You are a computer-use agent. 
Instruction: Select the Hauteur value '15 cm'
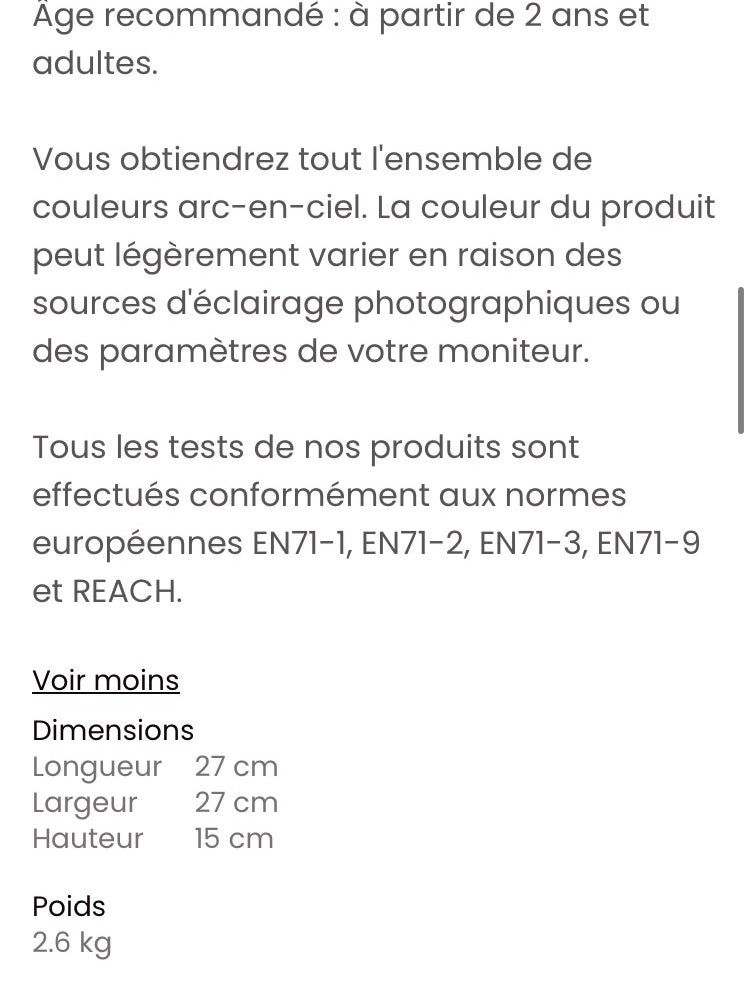click(x=233, y=838)
